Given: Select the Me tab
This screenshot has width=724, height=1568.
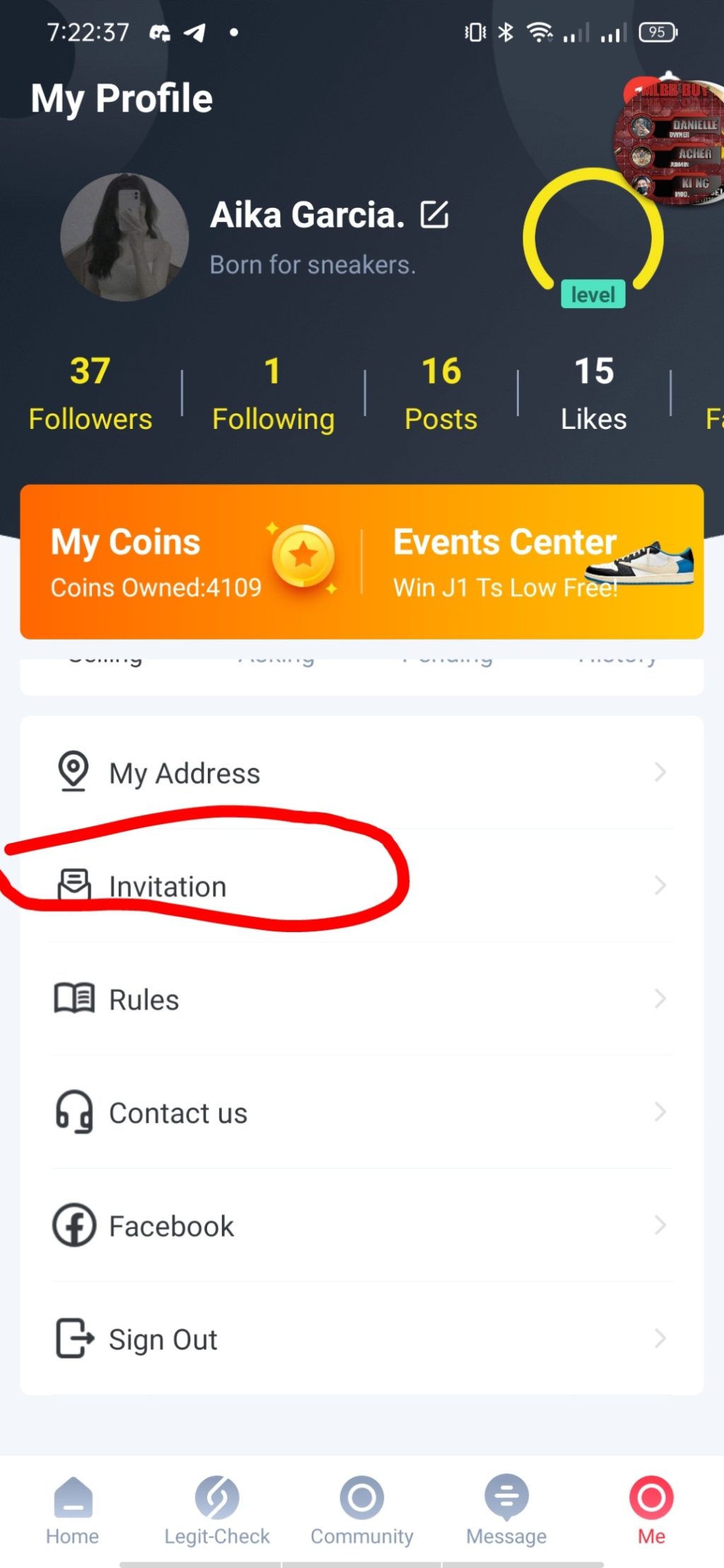Looking at the screenshot, I should click(651, 1509).
